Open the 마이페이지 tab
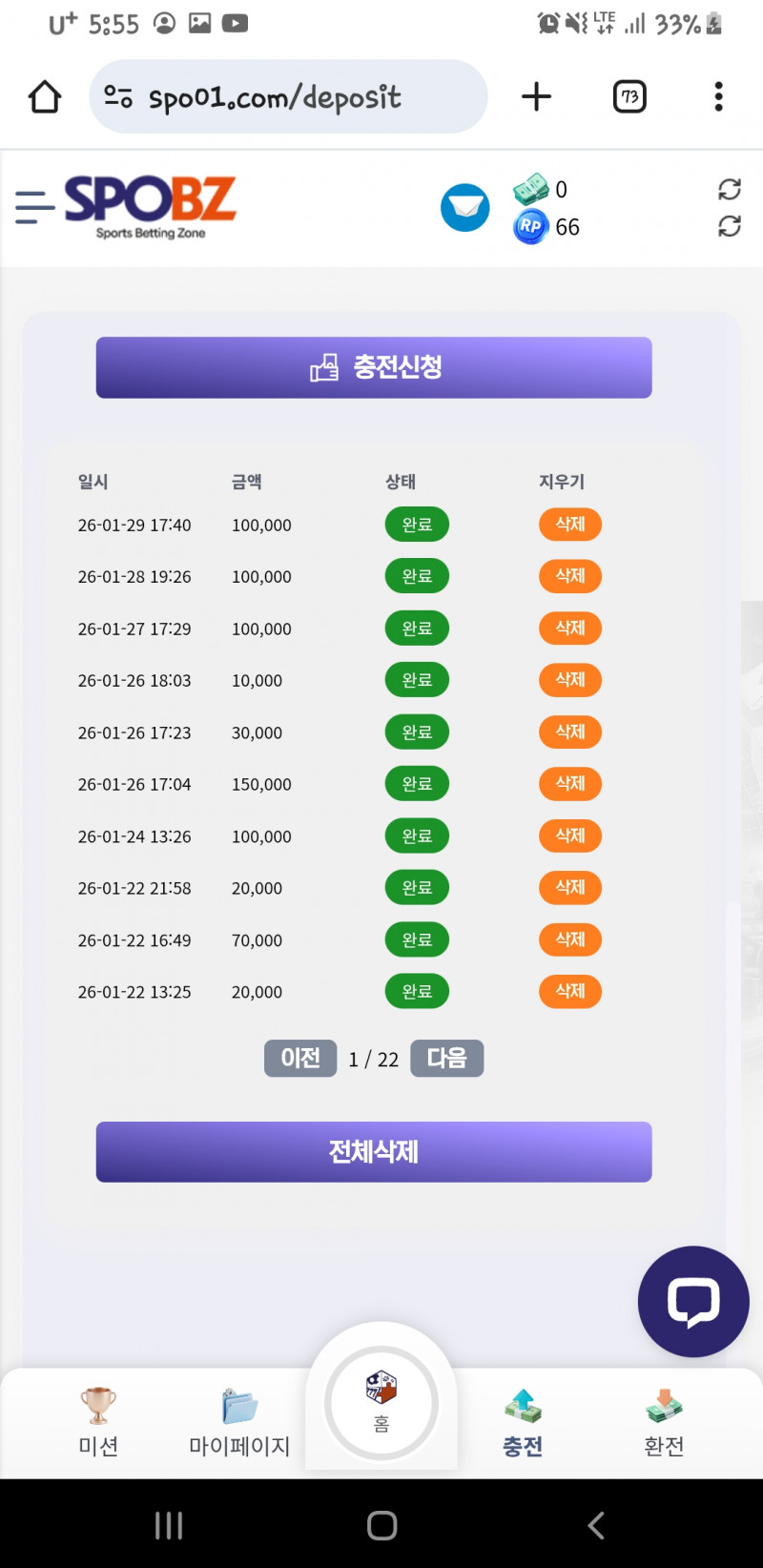 (239, 1422)
